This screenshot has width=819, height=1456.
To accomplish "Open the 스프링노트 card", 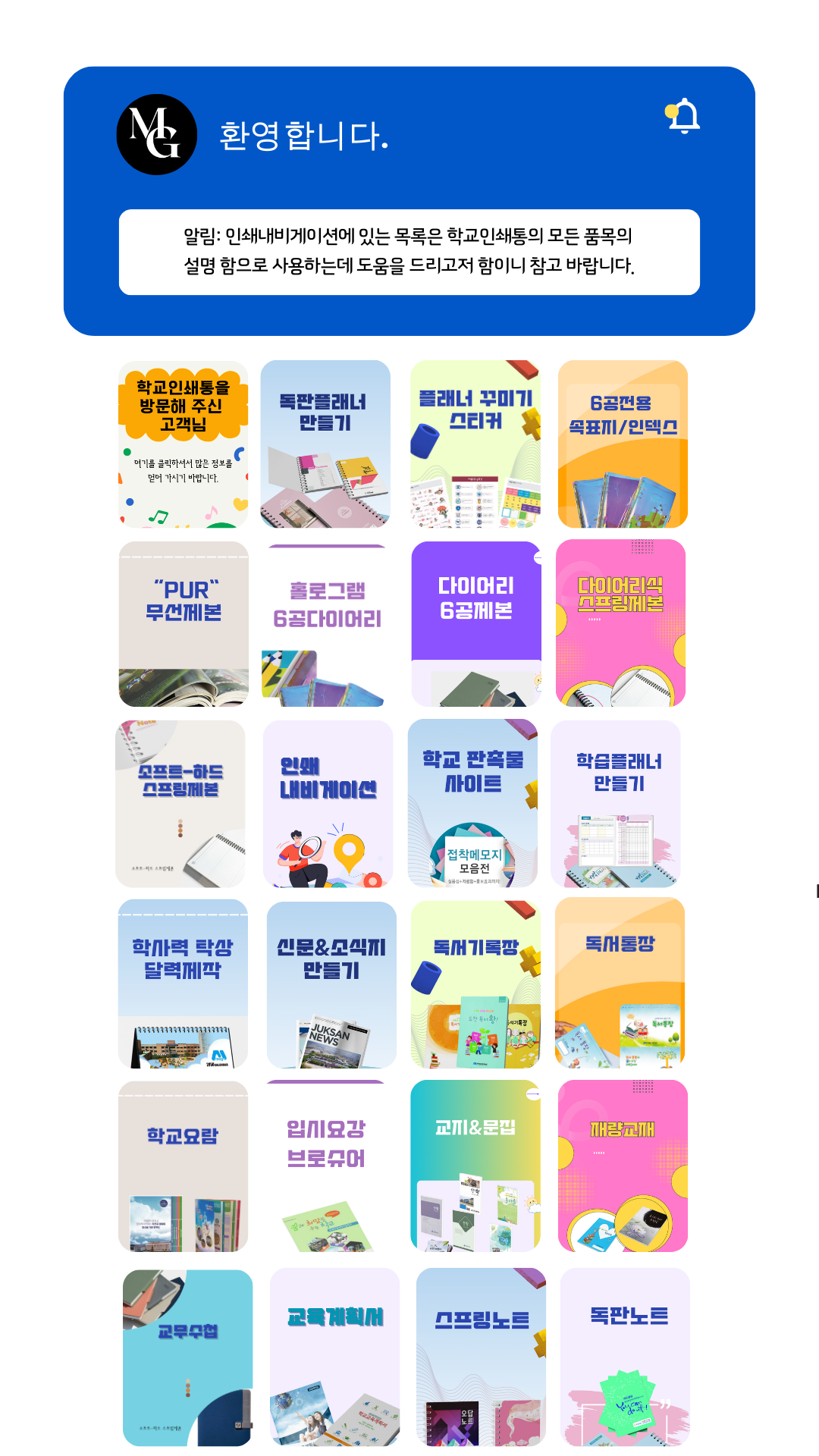I will coord(481,1357).
